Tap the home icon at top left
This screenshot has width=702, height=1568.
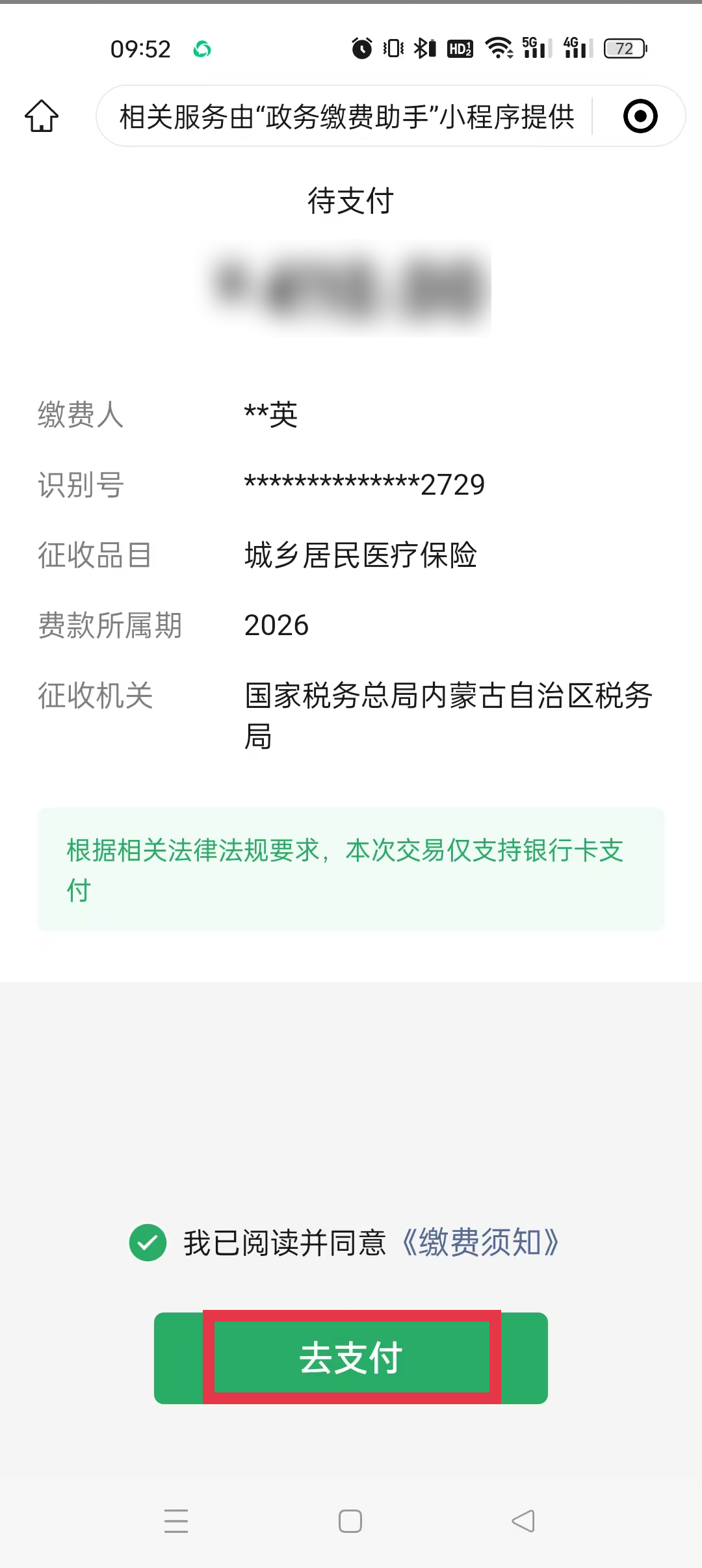point(42,116)
